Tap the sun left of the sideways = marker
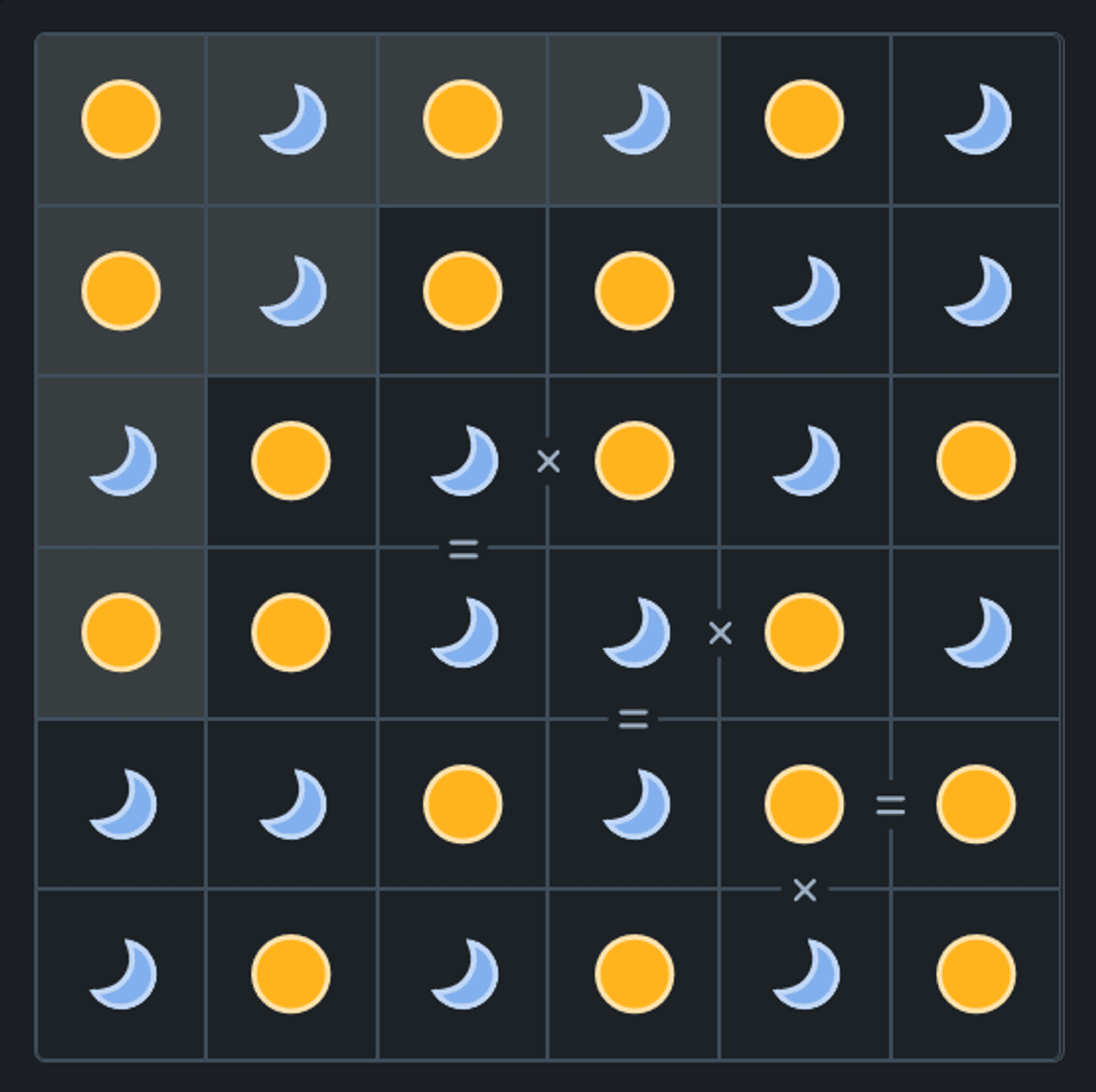Viewport: 1096px width, 1092px height. click(804, 803)
